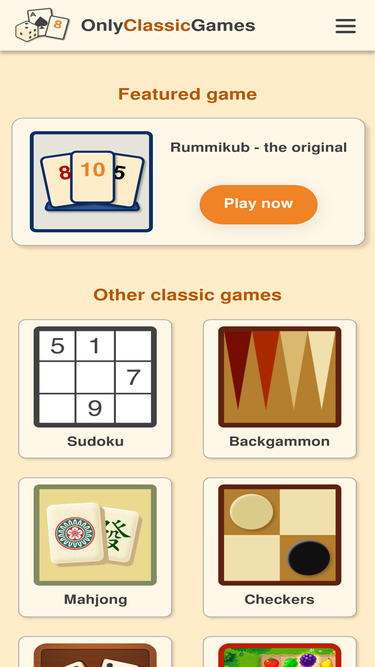Open the Sudoku game card
This screenshot has width=375, height=667.
click(x=95, y=389)
